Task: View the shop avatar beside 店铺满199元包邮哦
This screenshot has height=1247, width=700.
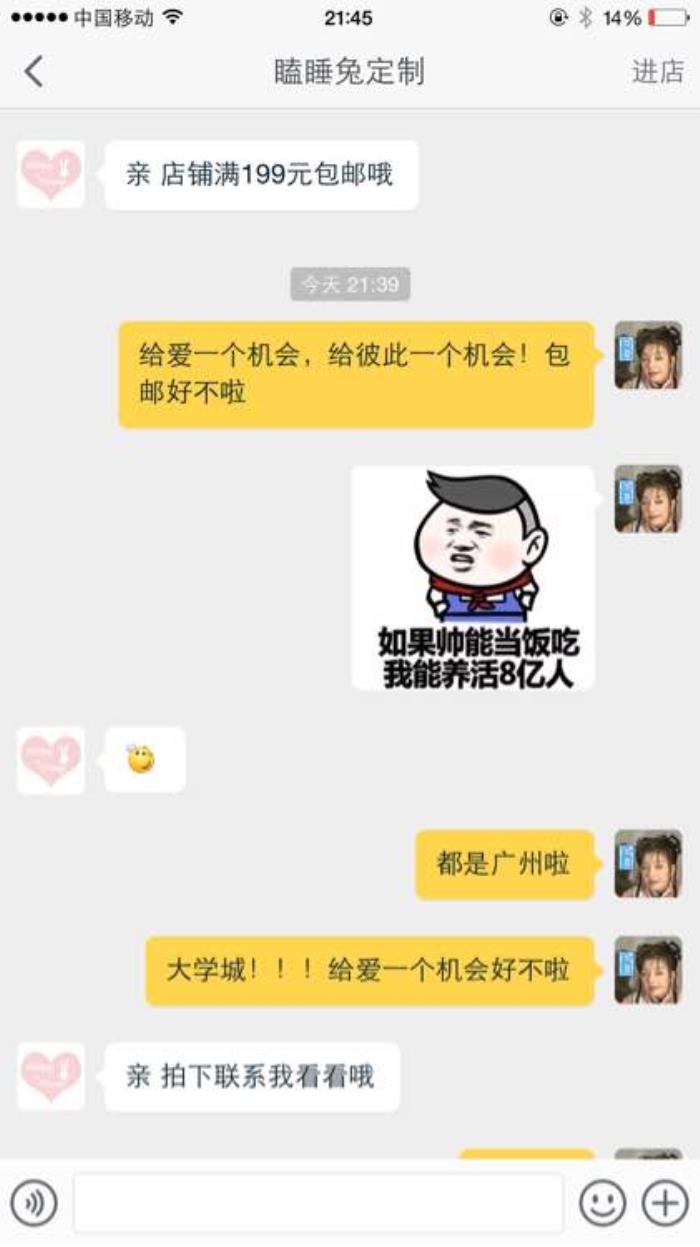Action: click(x=51, y=175)
